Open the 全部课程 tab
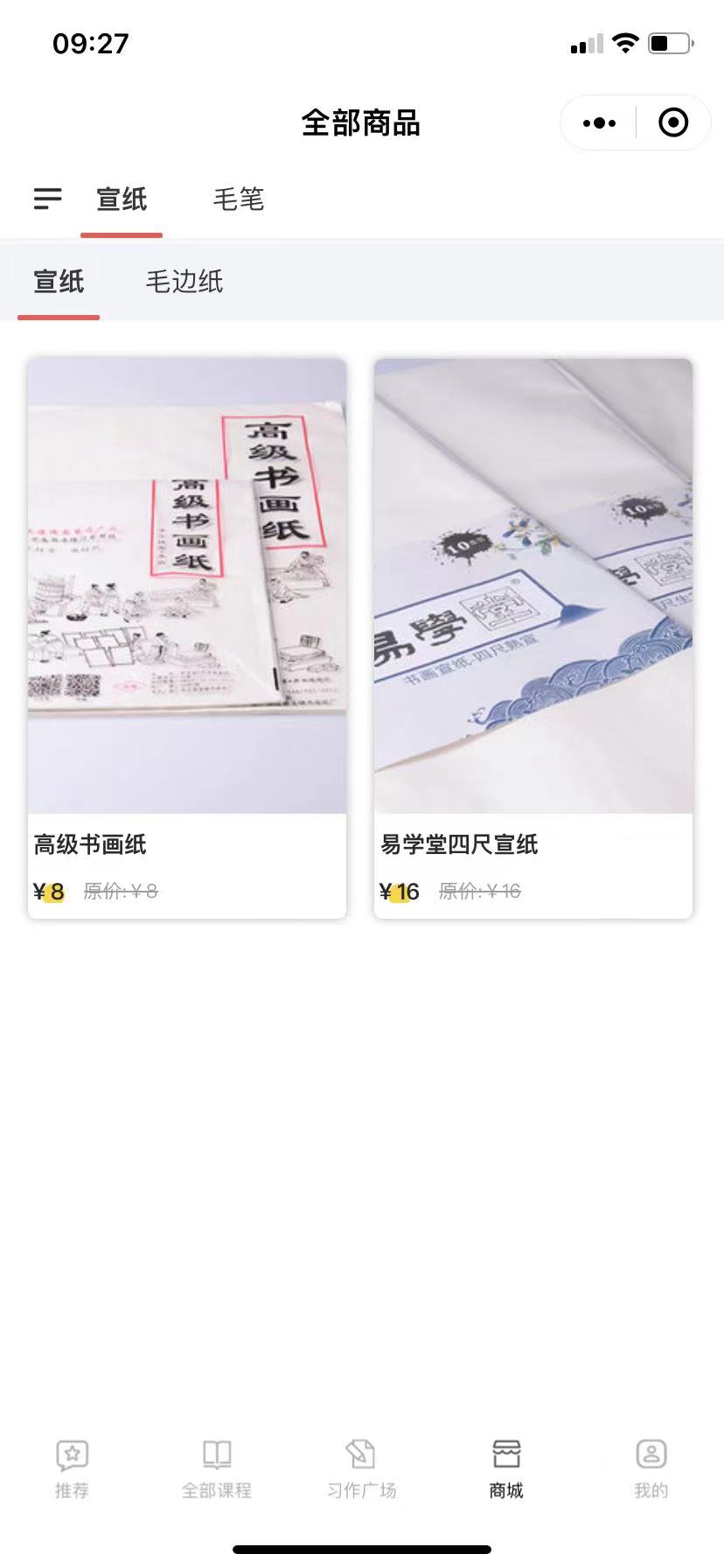Viewport: 724px width, 1568px height. 217,1469
